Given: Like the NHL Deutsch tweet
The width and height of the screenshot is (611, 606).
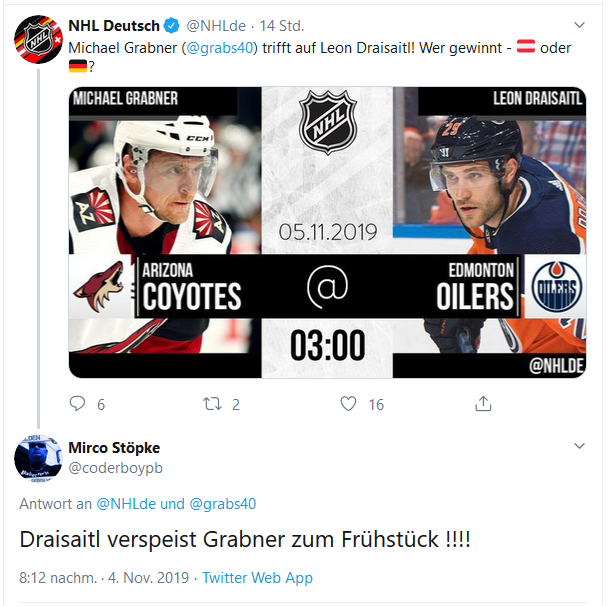Looking at the screenshot, I should coord(349,404).
